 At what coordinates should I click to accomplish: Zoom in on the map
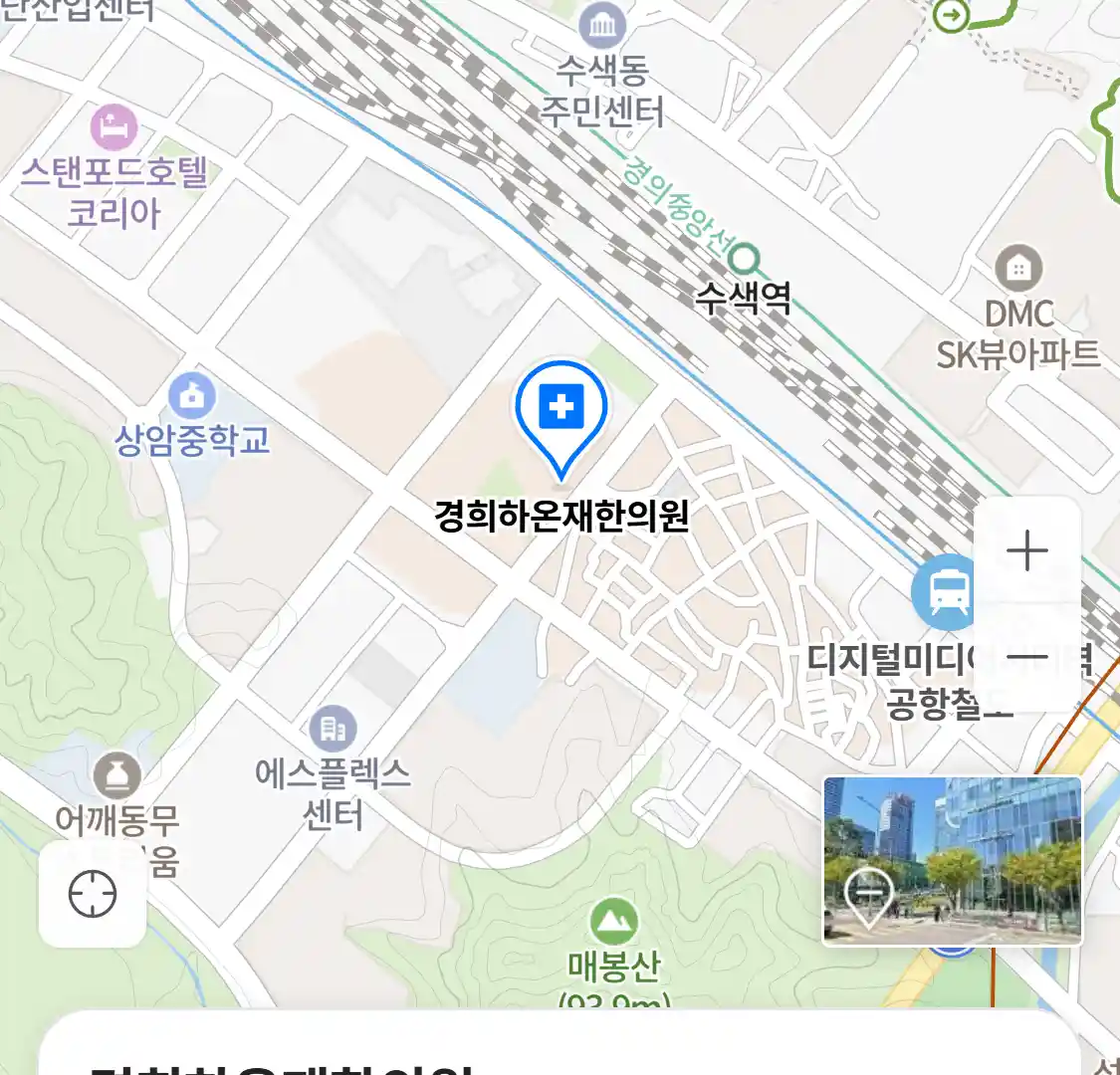click(x=1026, y=550)
